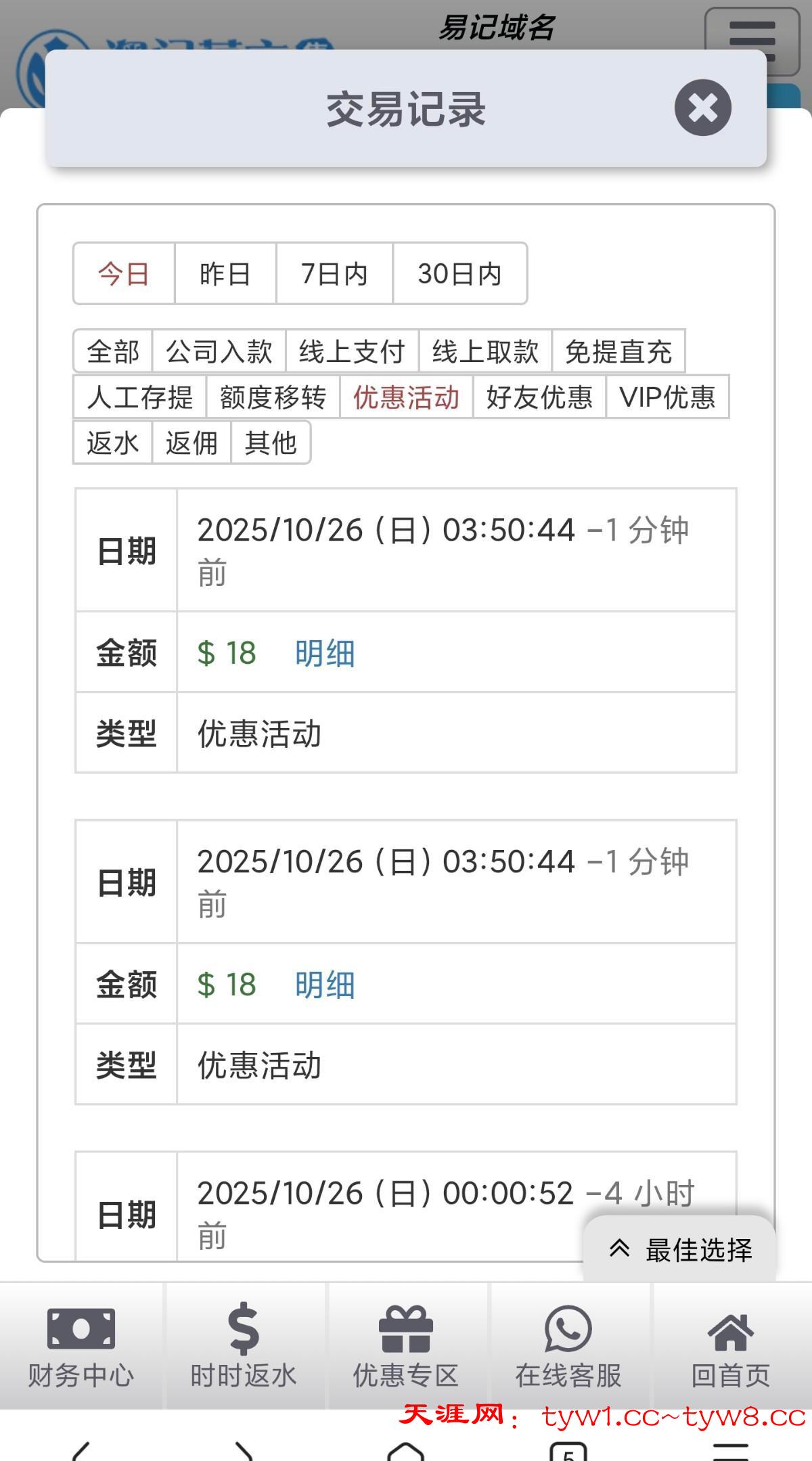Select the 其他 category
812x1461 pixels.
click(x=271, y=443)
